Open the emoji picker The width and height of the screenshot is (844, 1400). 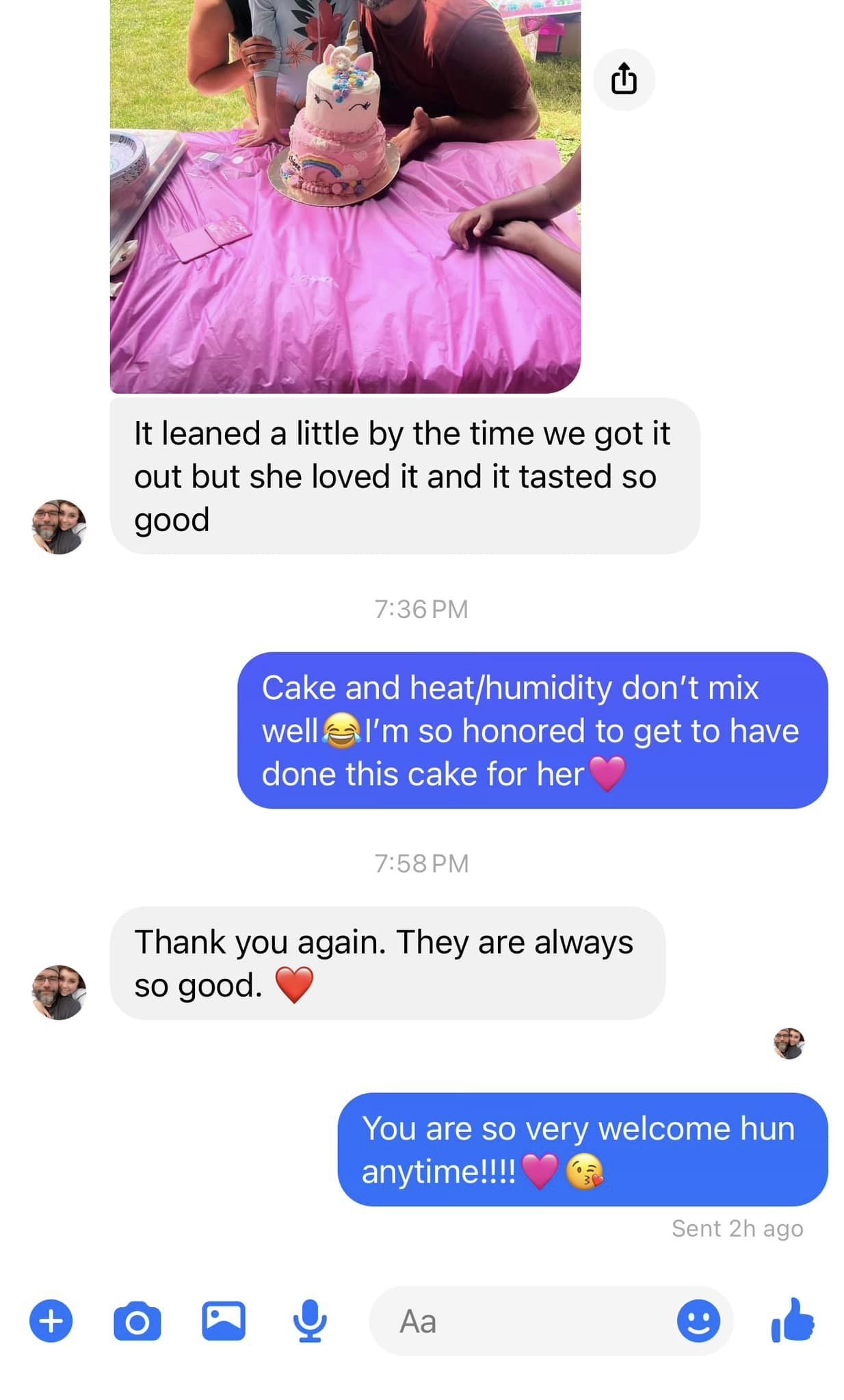[698, 1321]
